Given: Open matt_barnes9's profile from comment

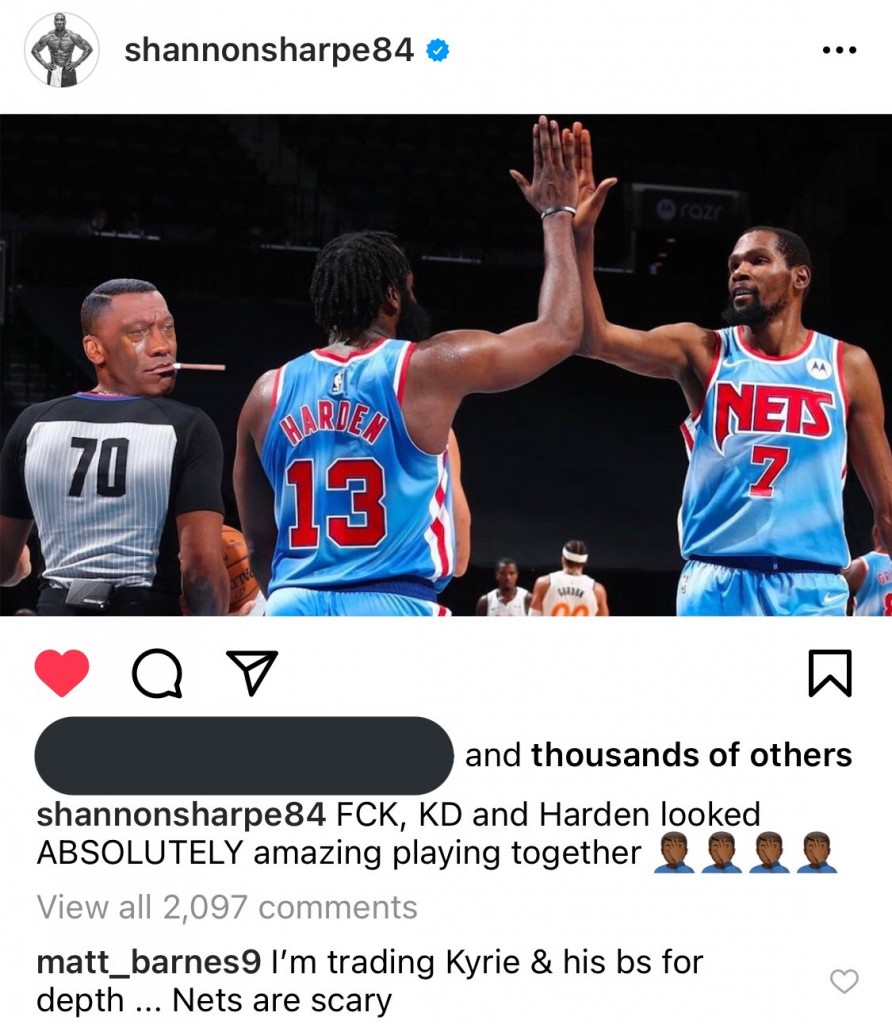Looking at the screenshot, I should point(148,963).
